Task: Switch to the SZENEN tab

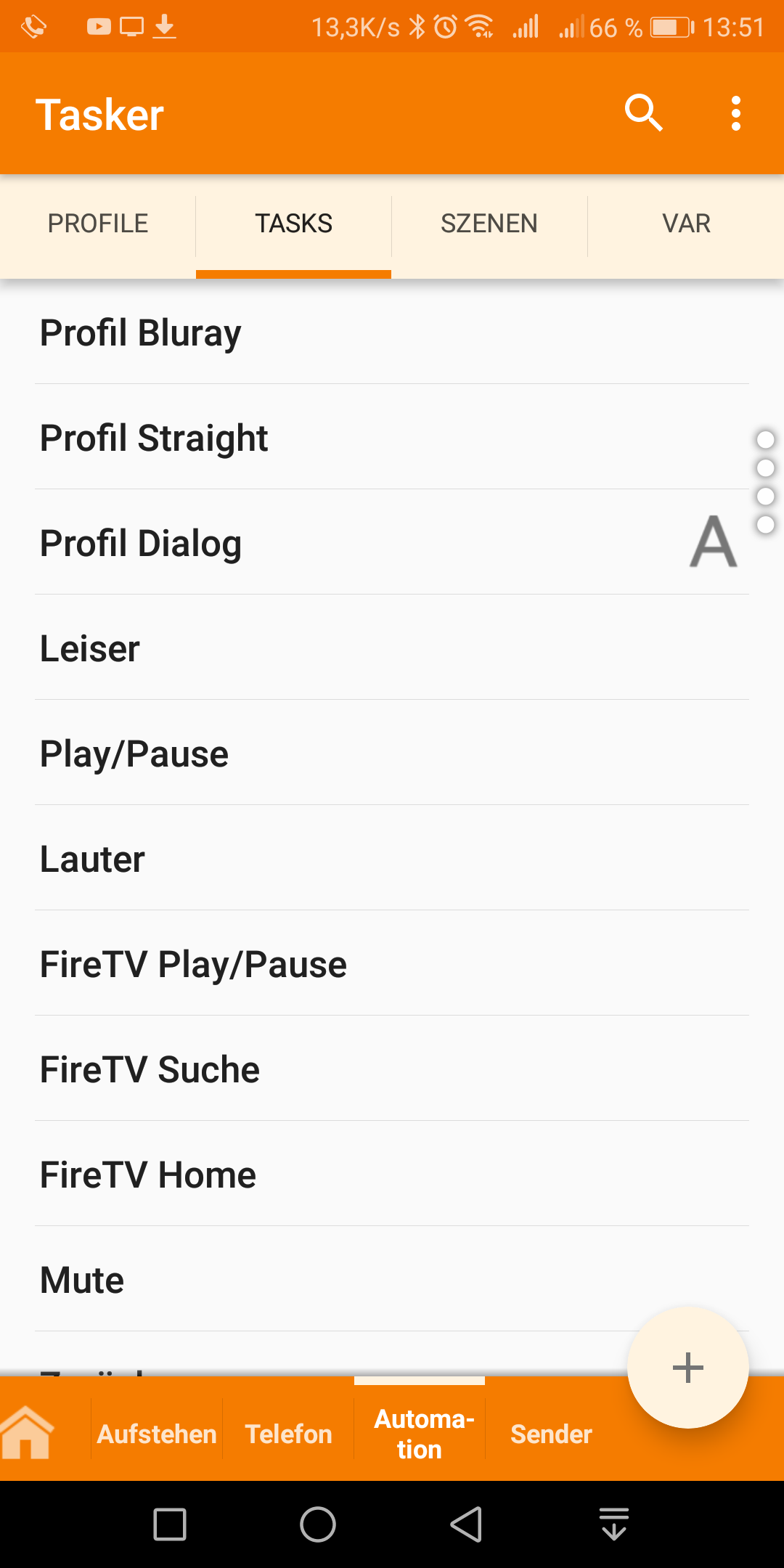Action: (x=489, y=224)
